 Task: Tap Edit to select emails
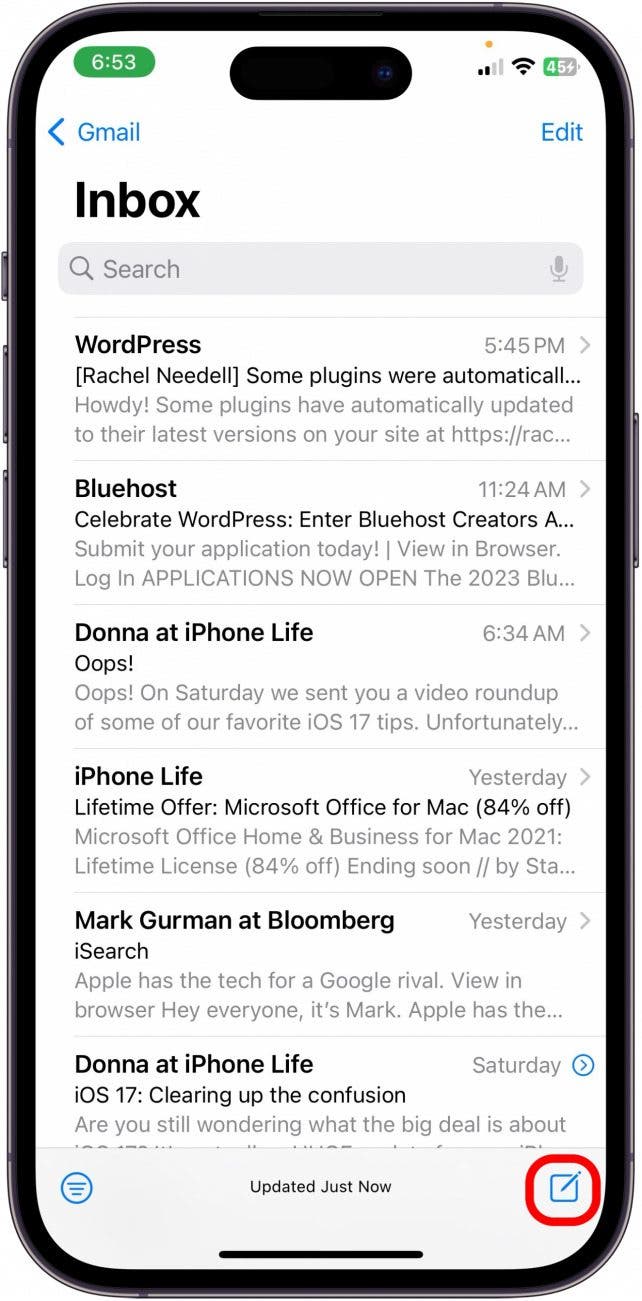[x=561, y=132]
